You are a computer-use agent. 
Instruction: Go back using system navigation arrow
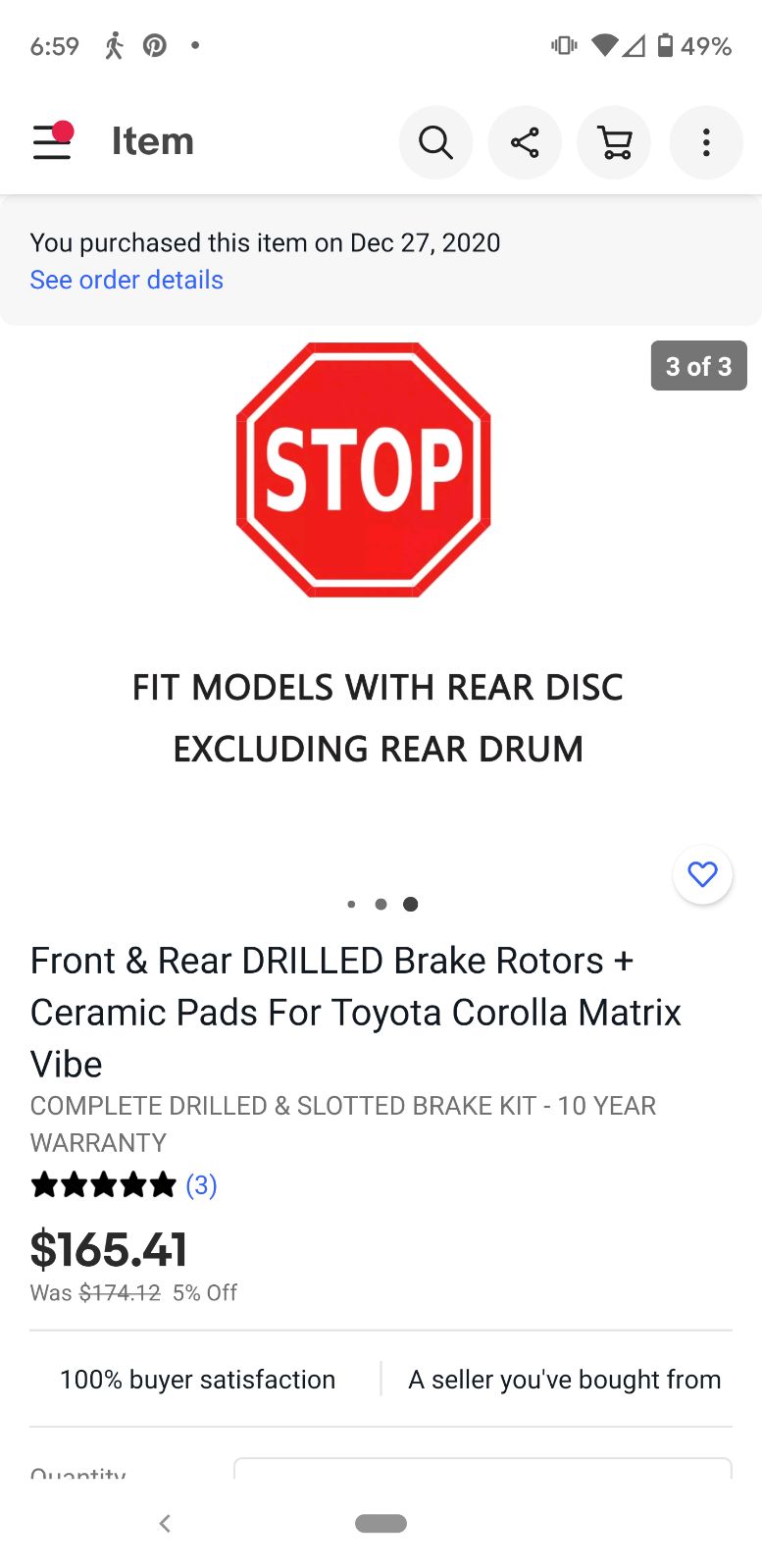click(x=165, y=1523)
